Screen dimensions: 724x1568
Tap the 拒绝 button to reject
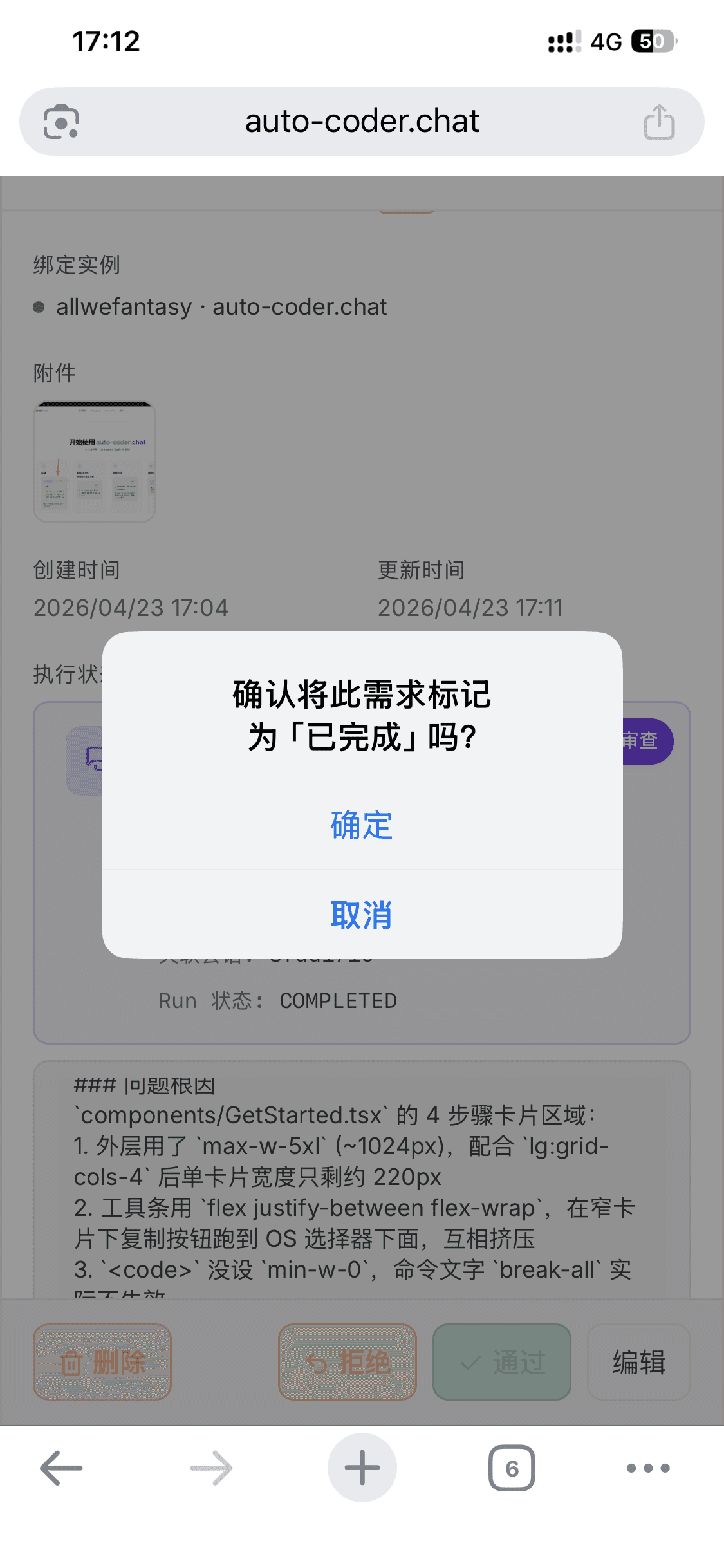(346, 1361)
